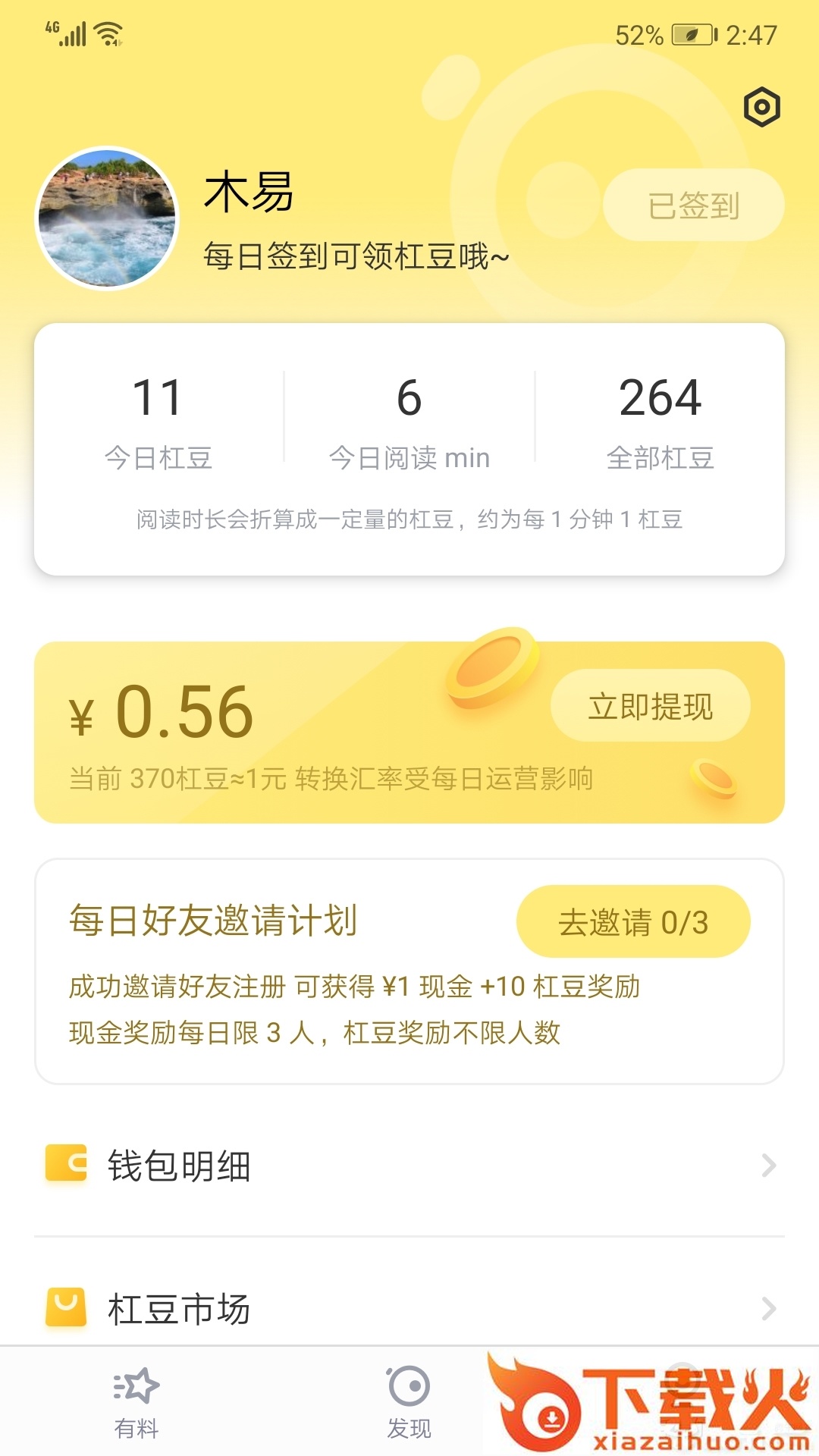Image resolution: width=819 pixels, height=1456 pixels.
Task: Open 钱包明细 wallet details
Action: [409, 1166]
